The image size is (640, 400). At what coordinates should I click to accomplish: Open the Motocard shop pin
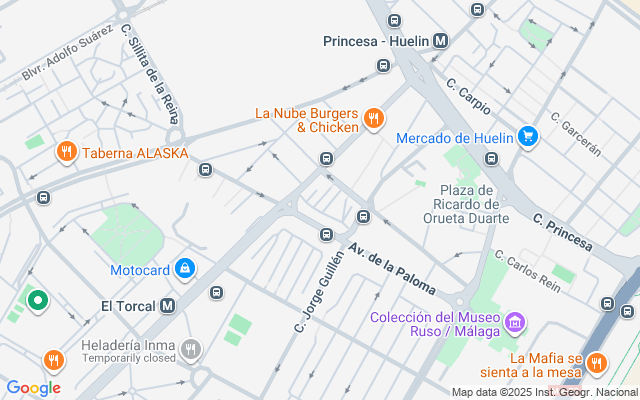[x=185, y=269]
